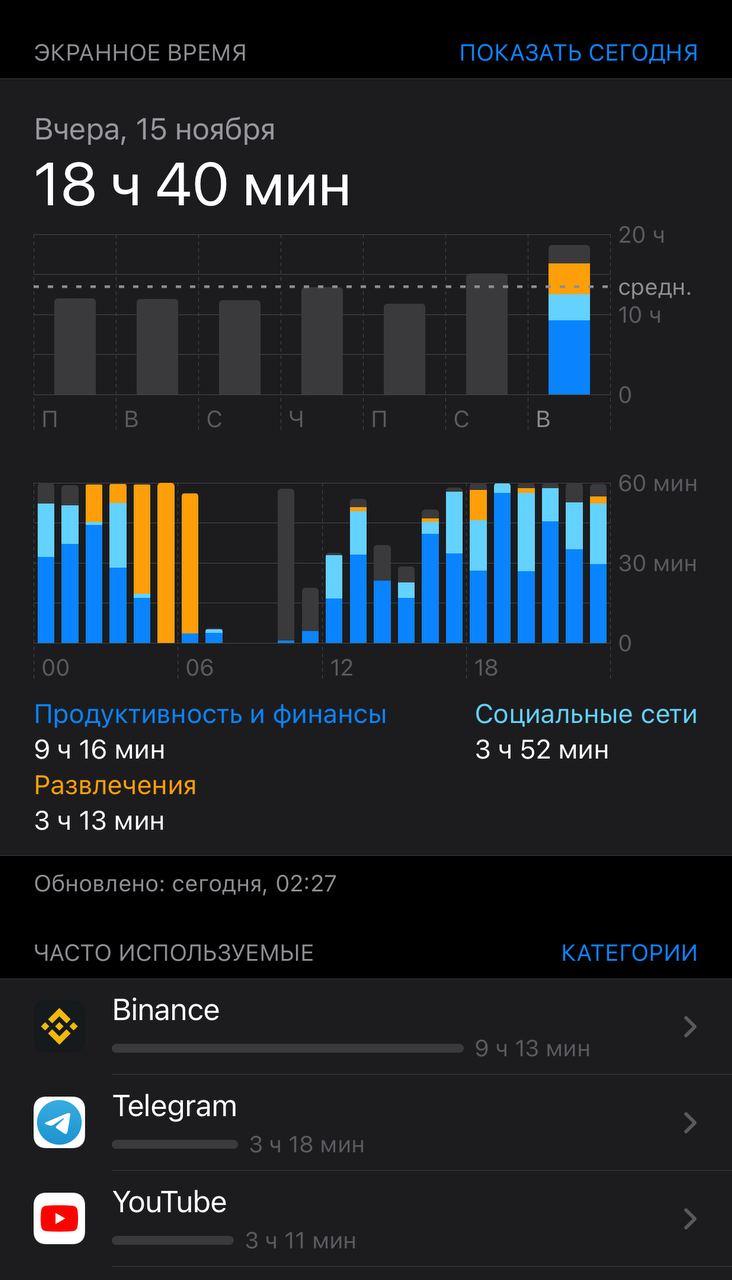Tap ПОКАЗАТЬ СЕГОДНЯ to view today's stats
Image resolution: width=732 pixels, height=1280 pixels.
click(x=578, y=53)
